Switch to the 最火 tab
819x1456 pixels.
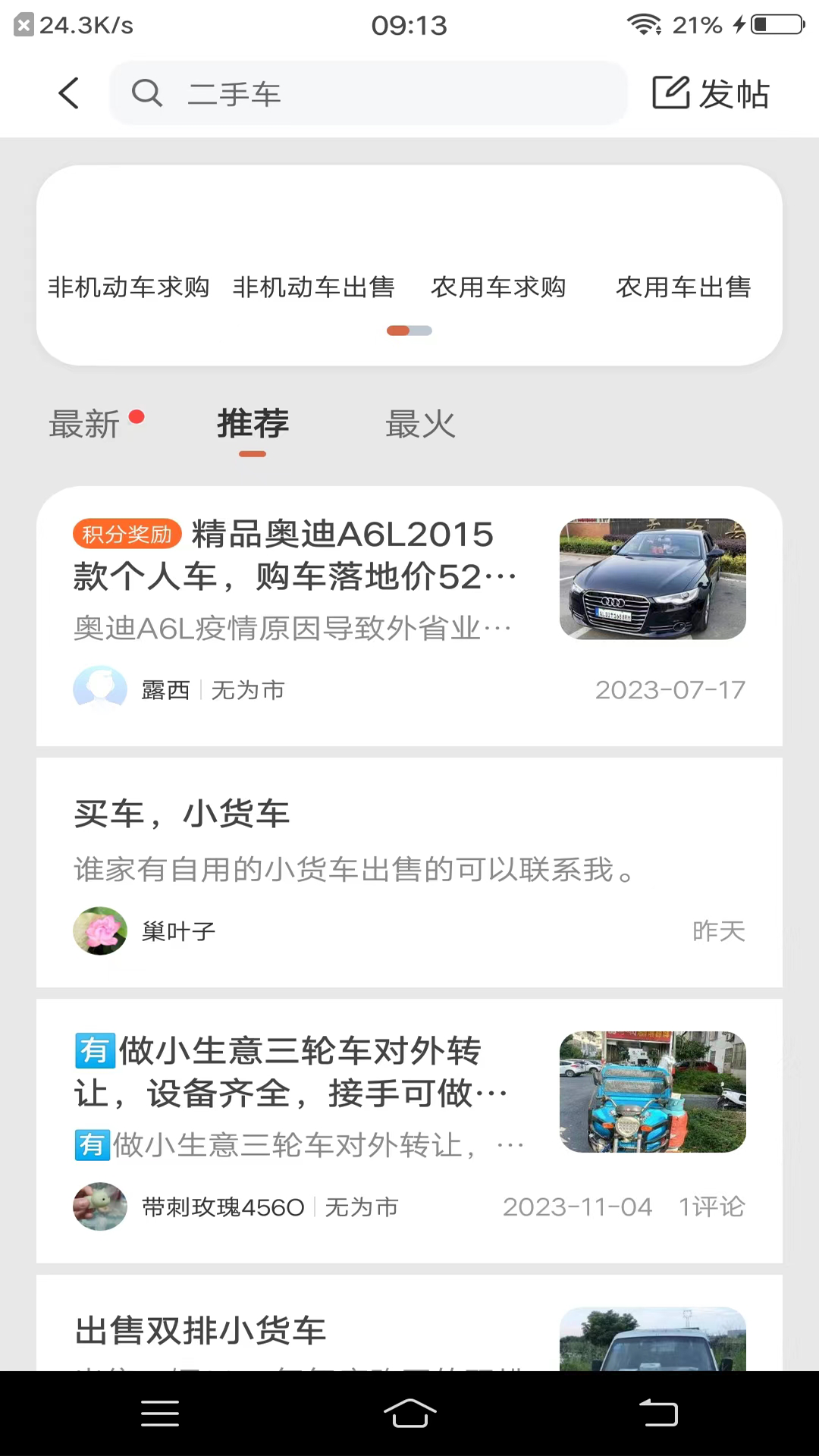(421, 425)
